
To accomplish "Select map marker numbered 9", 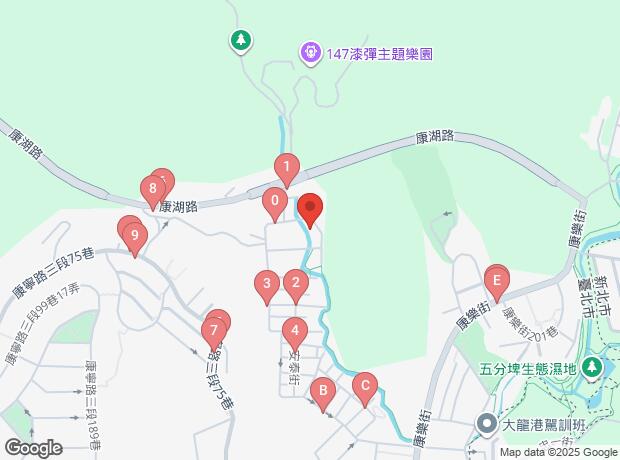I will (136, 237).
